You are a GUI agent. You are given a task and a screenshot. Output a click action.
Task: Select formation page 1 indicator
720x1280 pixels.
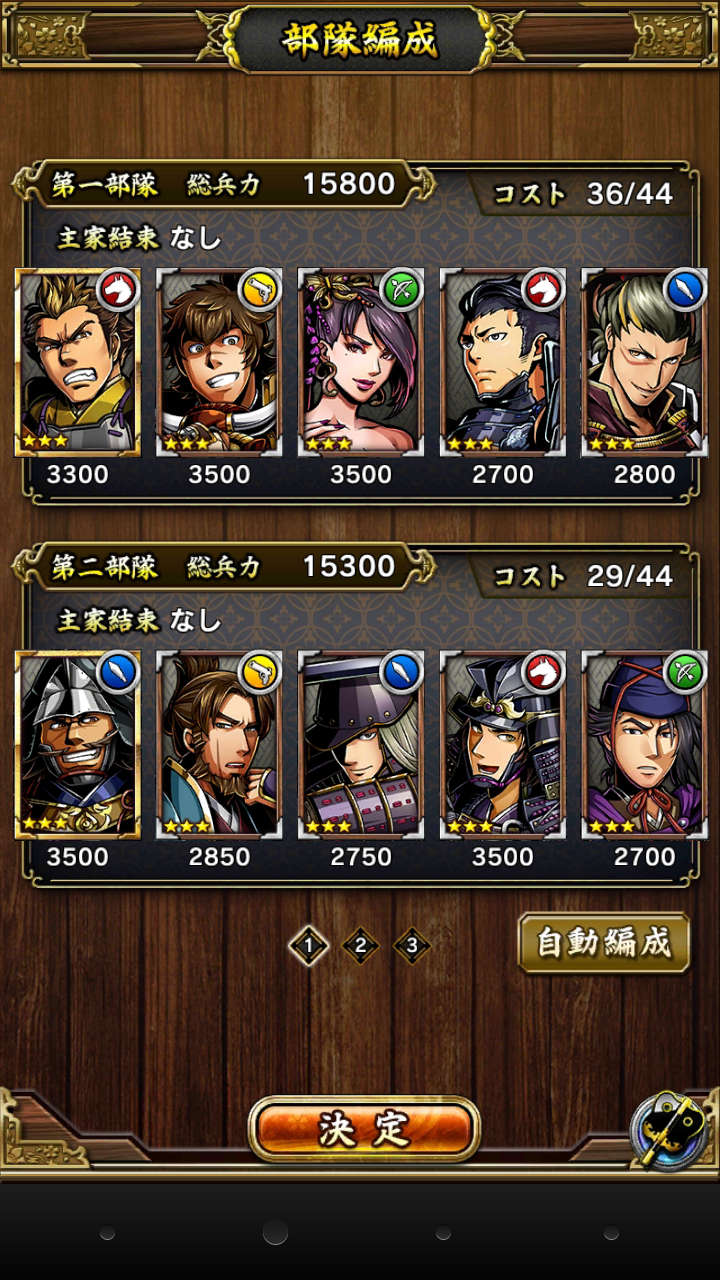point(309,945)
